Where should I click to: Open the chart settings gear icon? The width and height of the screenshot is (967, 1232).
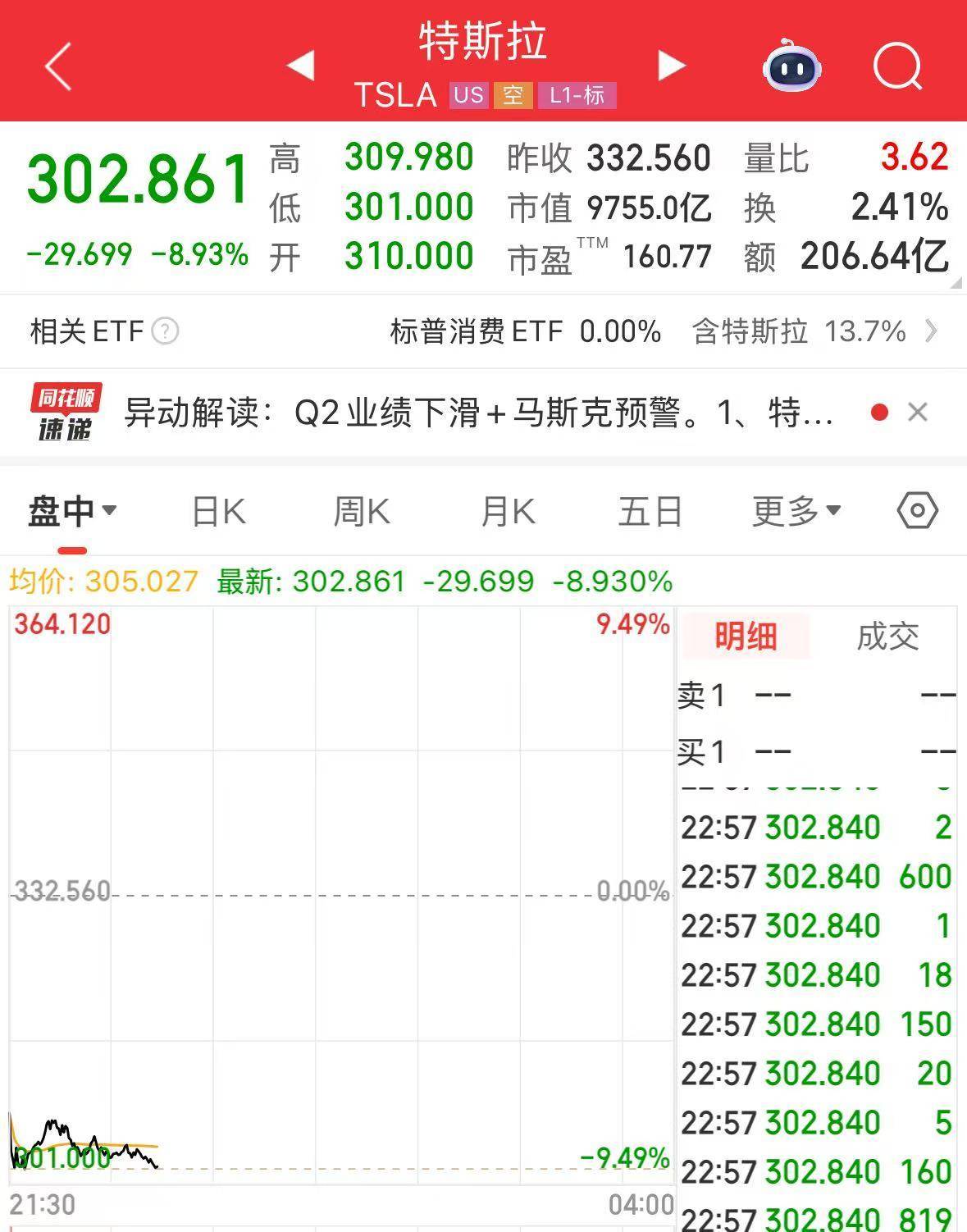click(x=916, y=509)
